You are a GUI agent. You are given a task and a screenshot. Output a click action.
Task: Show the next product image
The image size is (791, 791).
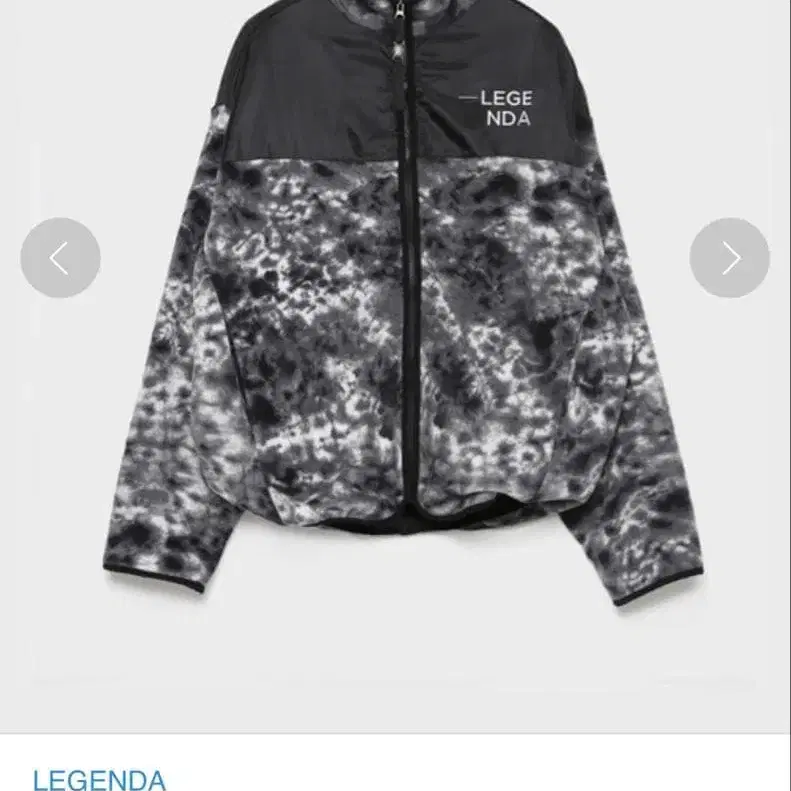730,258
